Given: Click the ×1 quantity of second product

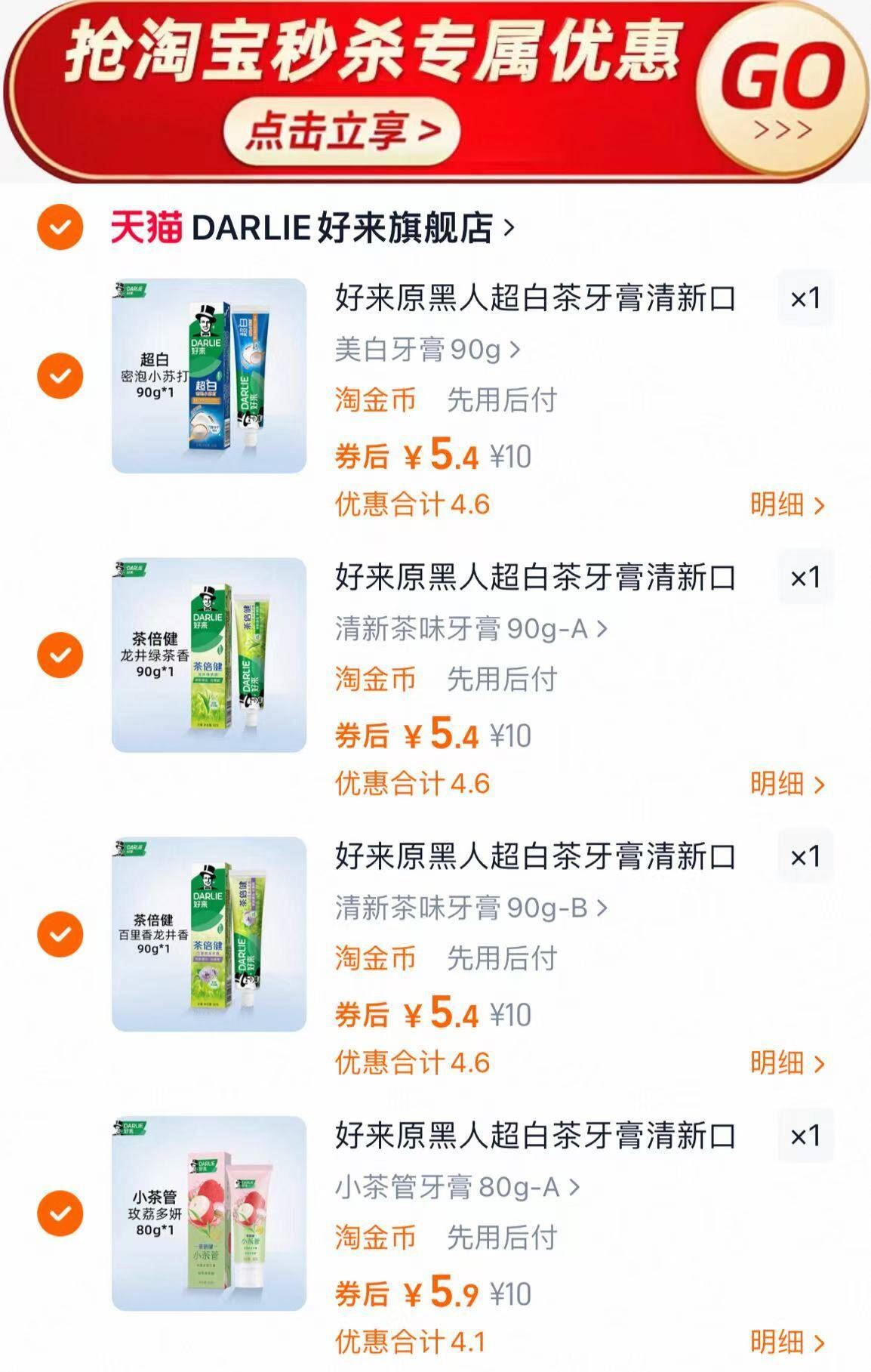Looking at the screenshot, I should [808, 578].
